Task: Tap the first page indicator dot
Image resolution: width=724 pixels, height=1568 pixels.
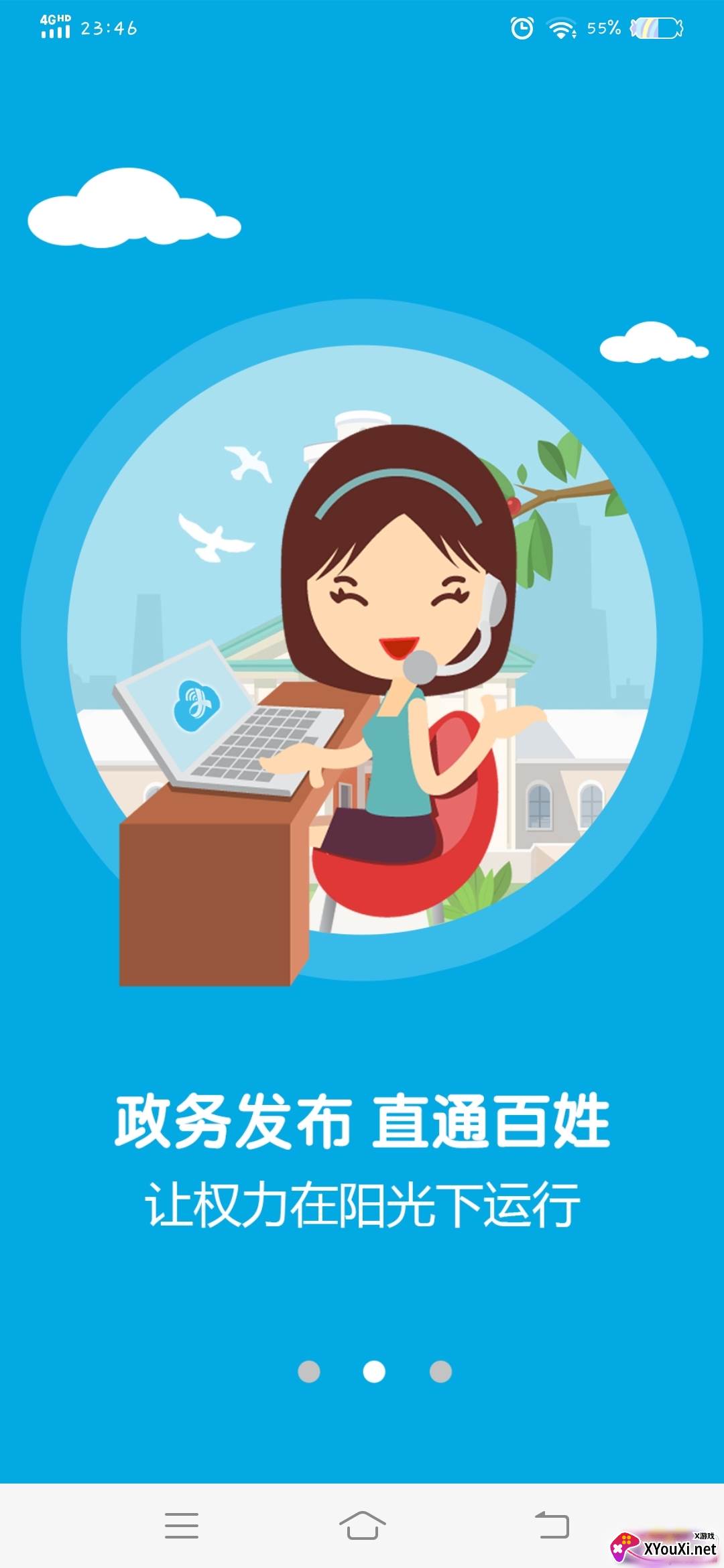Action: (x=308, y=1372)
